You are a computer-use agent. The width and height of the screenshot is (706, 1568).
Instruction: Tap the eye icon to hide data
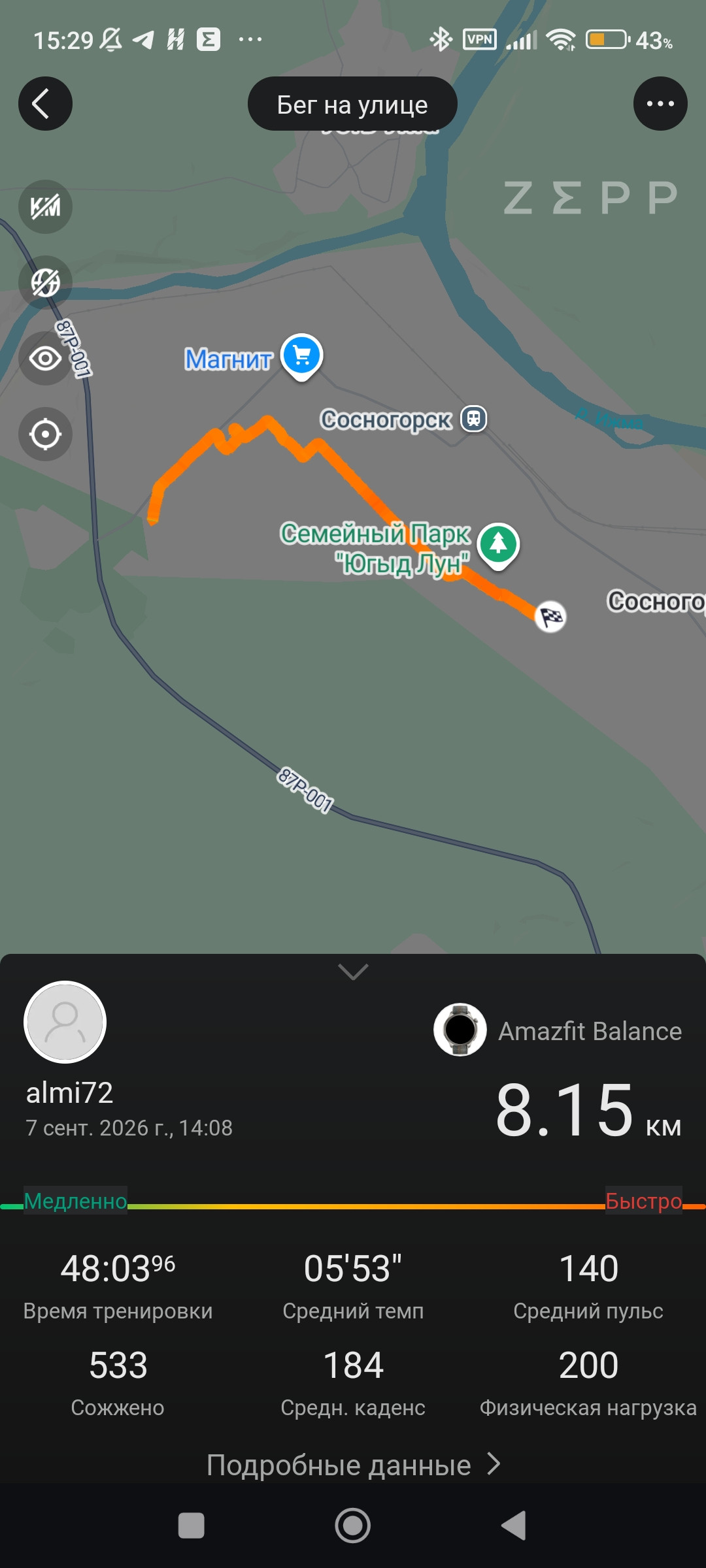[45, 359]
